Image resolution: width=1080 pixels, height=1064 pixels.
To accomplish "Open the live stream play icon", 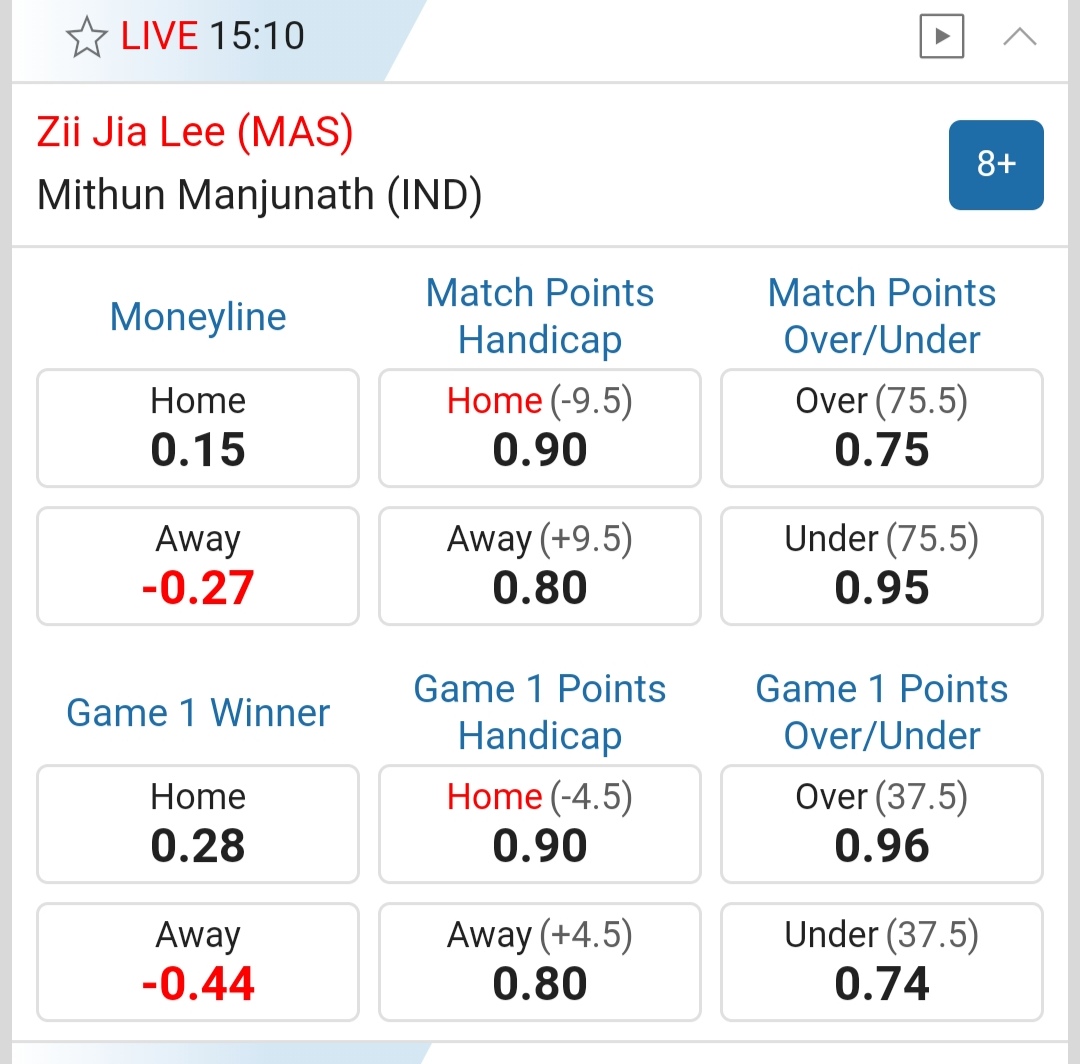I will tap(941, 38).
